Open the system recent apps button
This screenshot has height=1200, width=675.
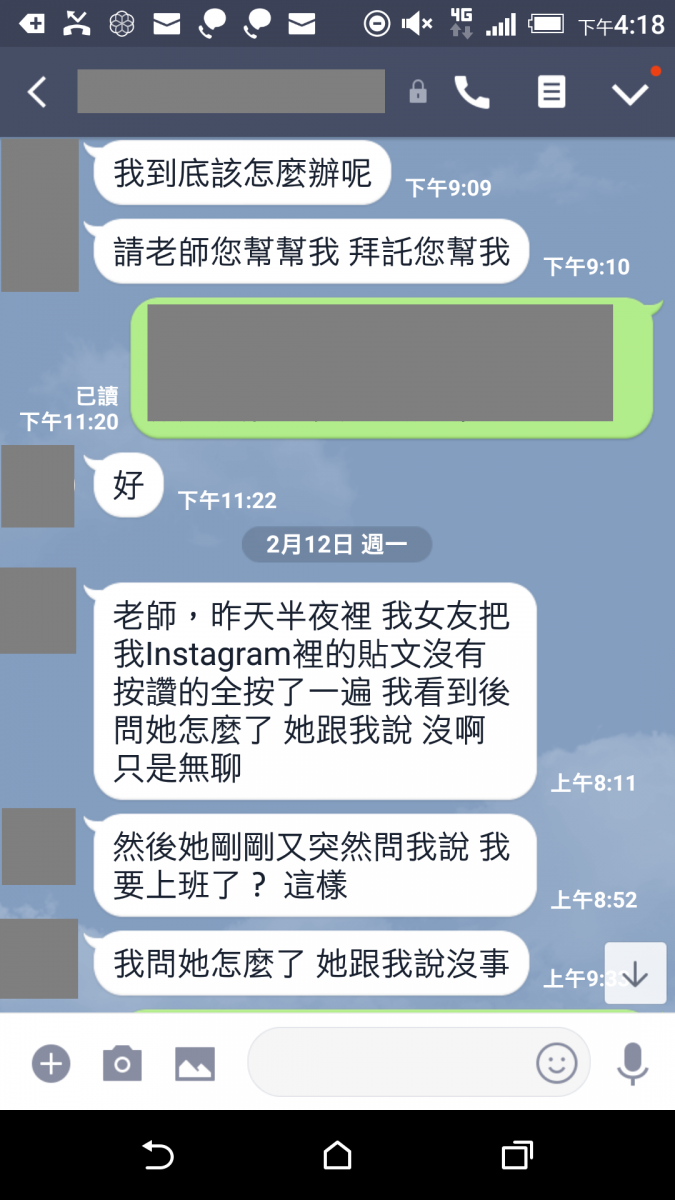point(516,1156)
